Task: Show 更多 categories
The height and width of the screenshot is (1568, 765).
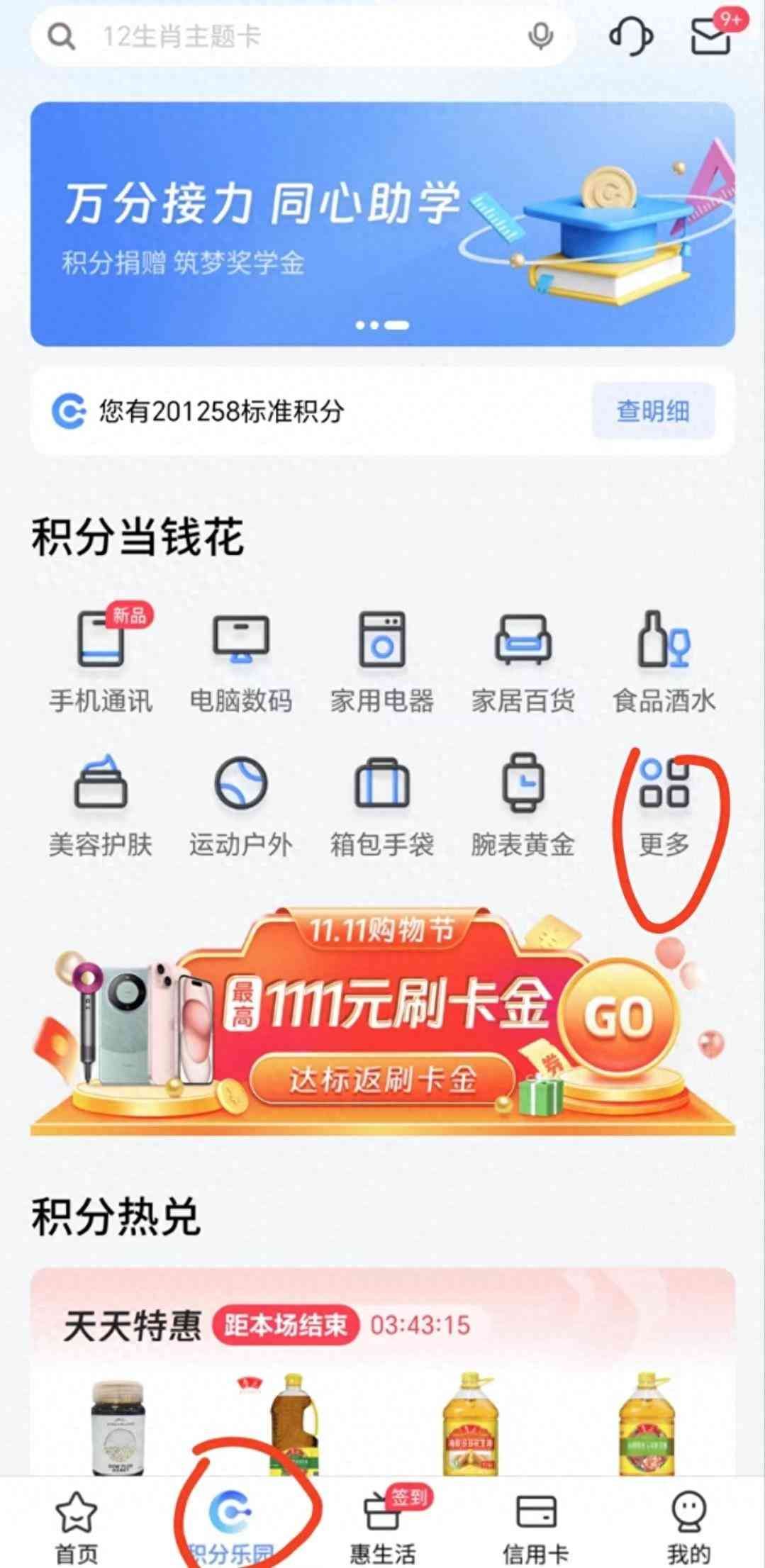Action: [664, 806]
